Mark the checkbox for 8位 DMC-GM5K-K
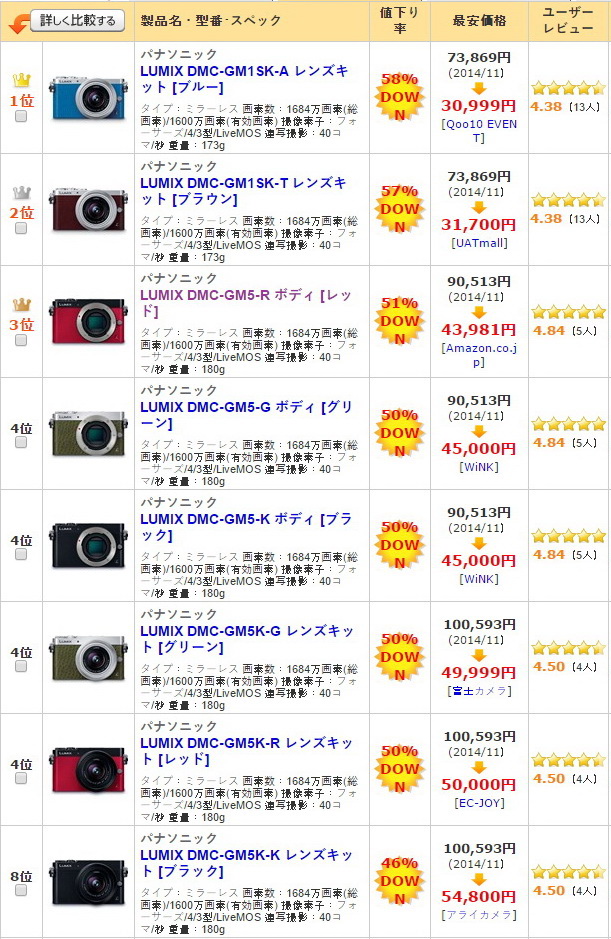 (21, 892)
